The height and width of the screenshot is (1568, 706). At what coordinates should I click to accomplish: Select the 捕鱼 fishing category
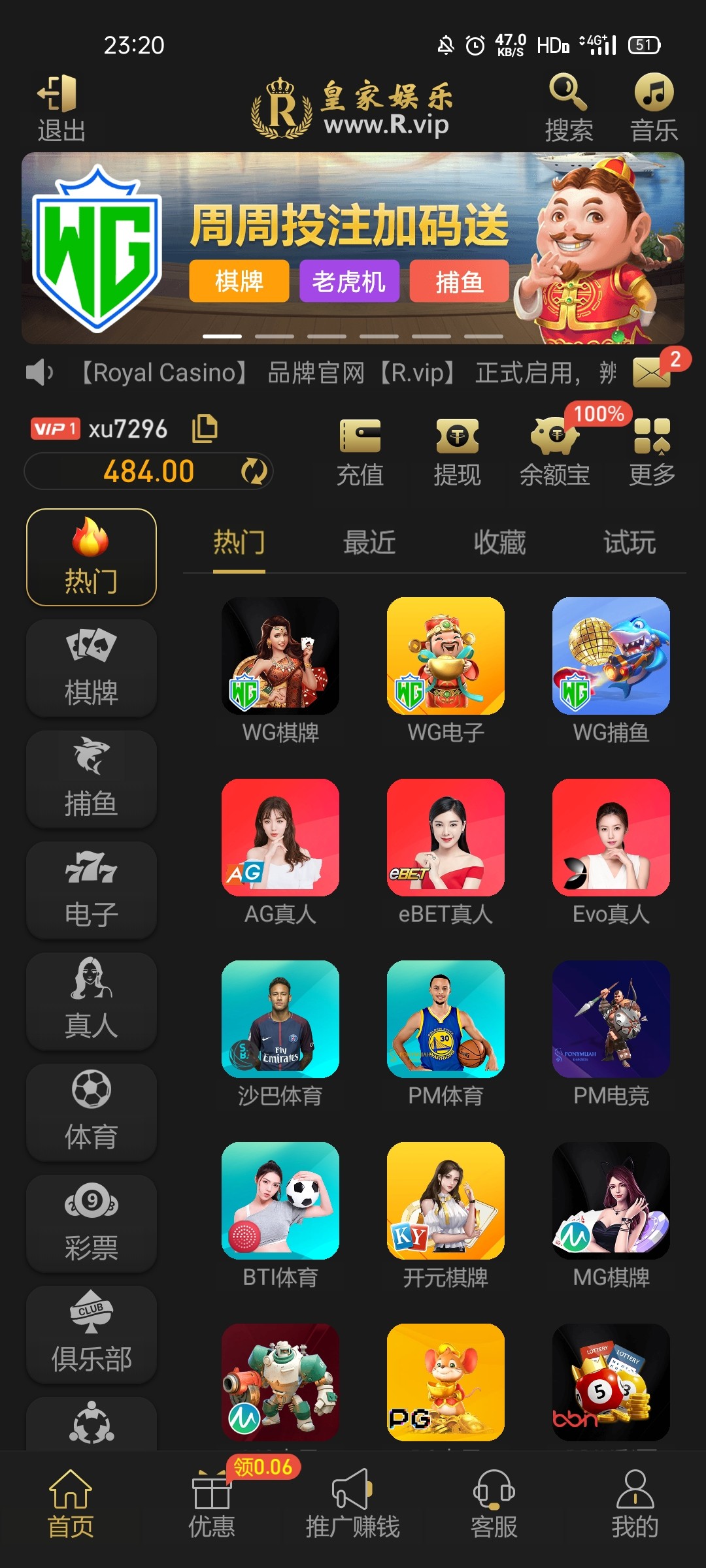(x=90, y=779)
